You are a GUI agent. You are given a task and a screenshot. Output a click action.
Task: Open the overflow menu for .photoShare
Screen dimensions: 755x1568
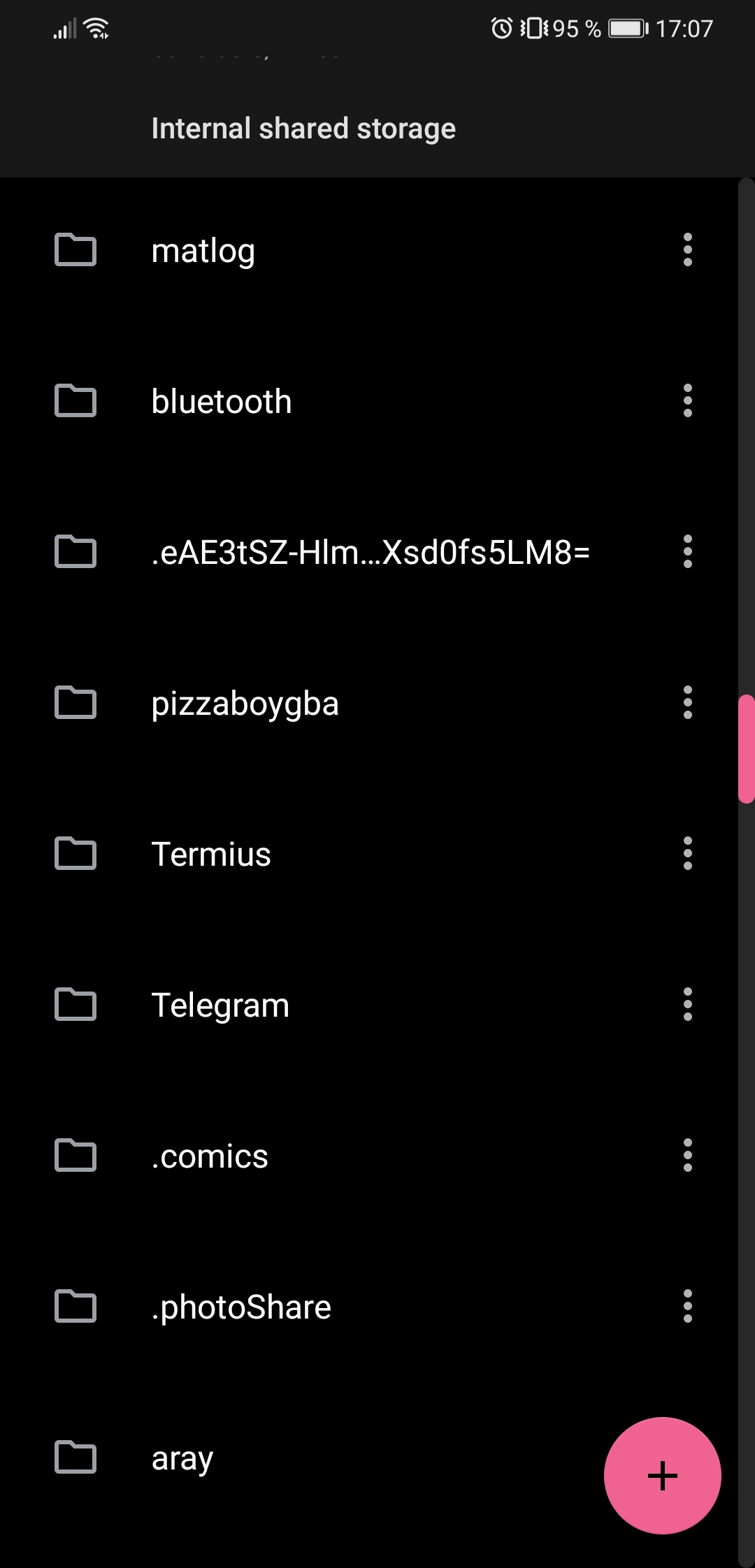point(687,1307)
